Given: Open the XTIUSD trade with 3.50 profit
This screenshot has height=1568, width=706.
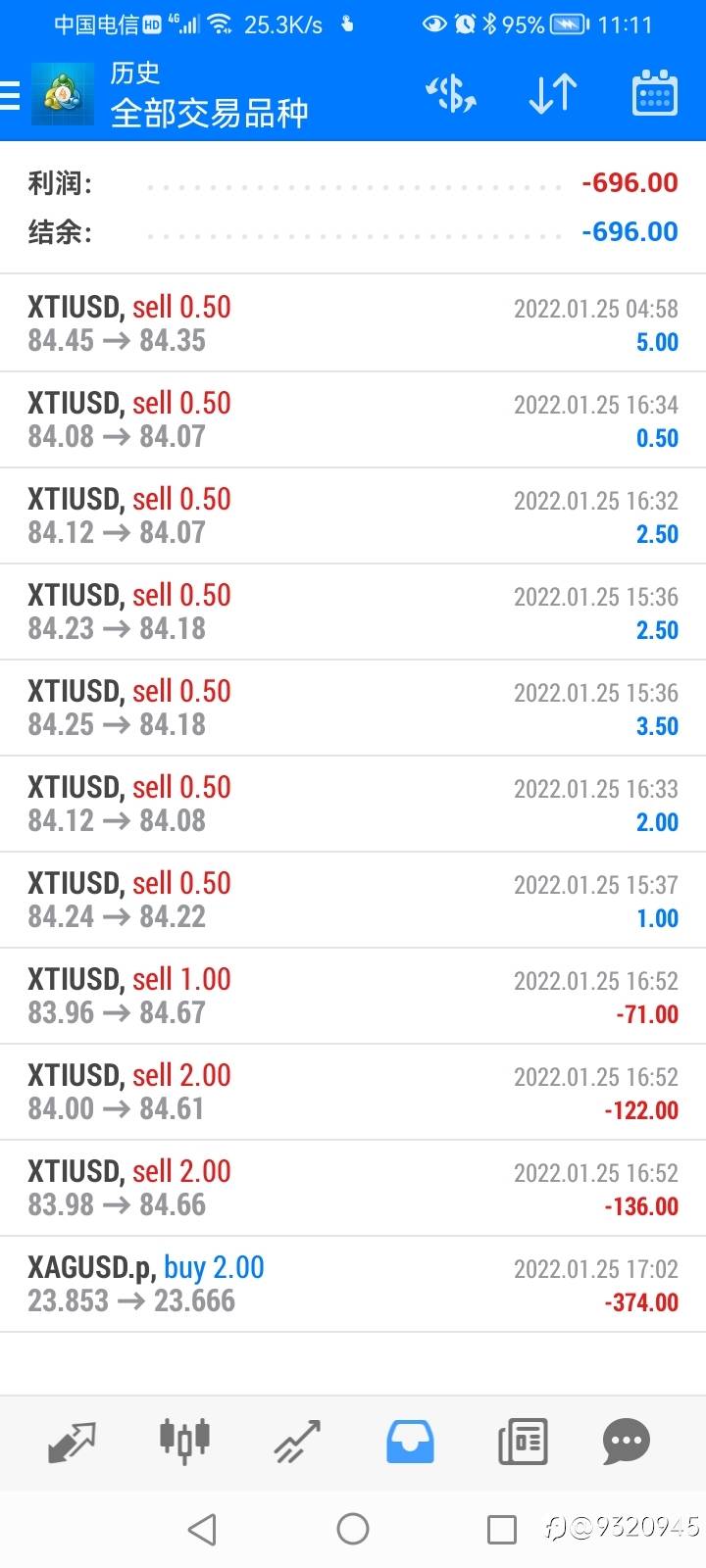Looking at the screenshot, I should coord(353,708).
